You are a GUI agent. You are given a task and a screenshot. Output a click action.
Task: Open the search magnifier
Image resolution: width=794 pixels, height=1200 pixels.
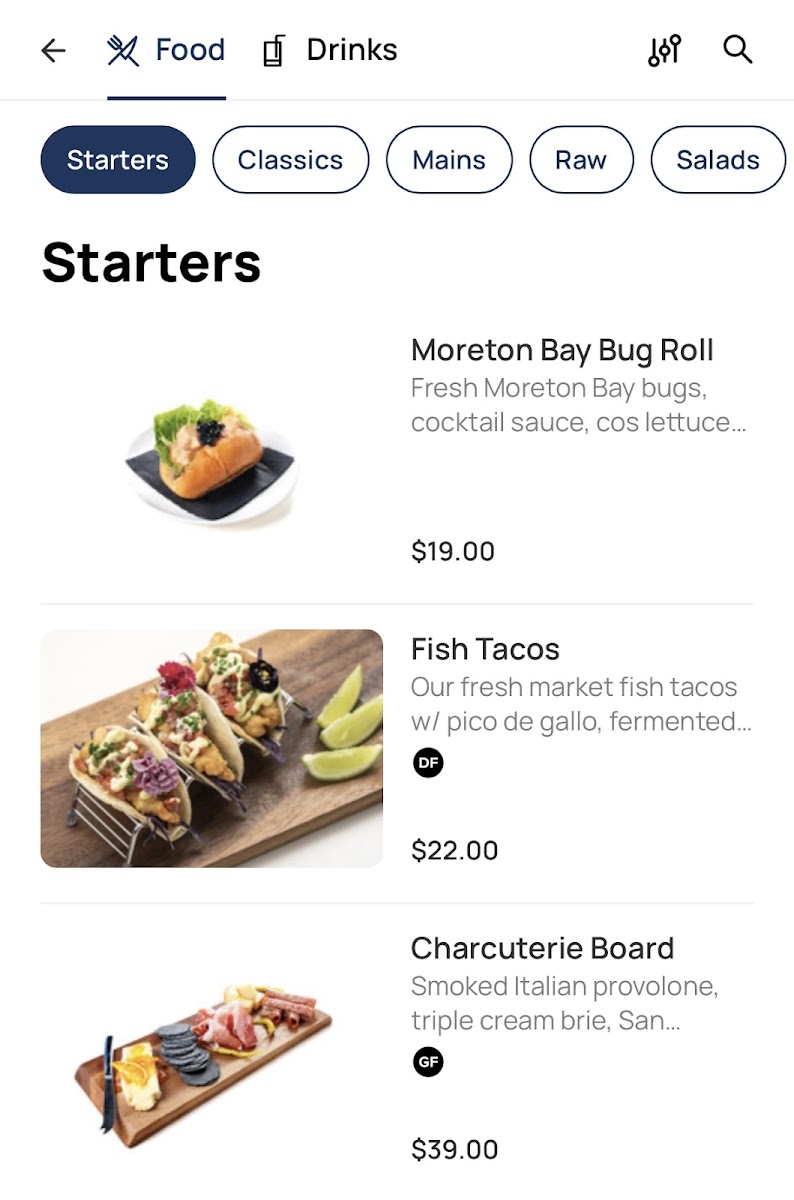click(737, 49)
